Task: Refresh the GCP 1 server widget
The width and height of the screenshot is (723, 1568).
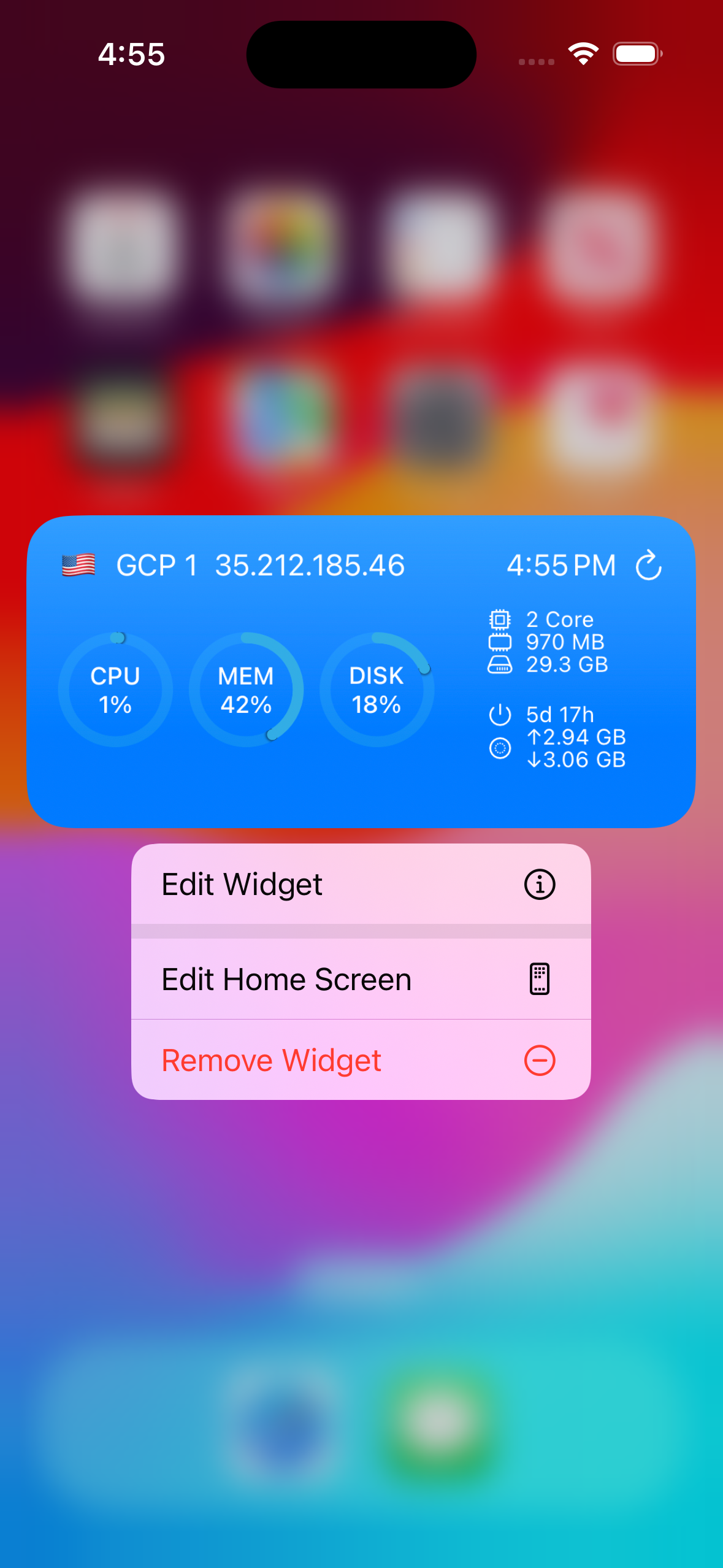Action: (x=648, y=565)
